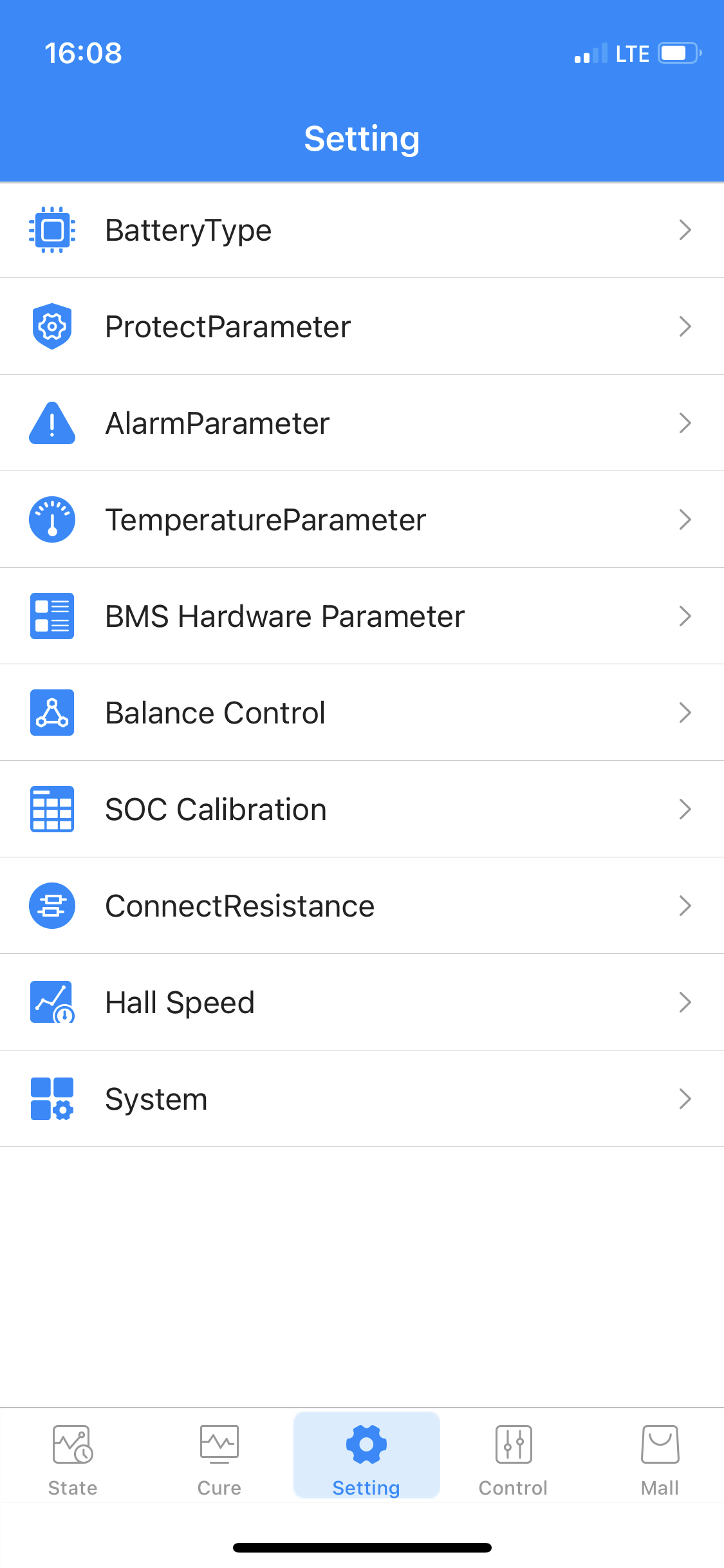The height and width of the screenshot is (1568, 724).
Task: Tap the System row
Action: pos(362,1099)
